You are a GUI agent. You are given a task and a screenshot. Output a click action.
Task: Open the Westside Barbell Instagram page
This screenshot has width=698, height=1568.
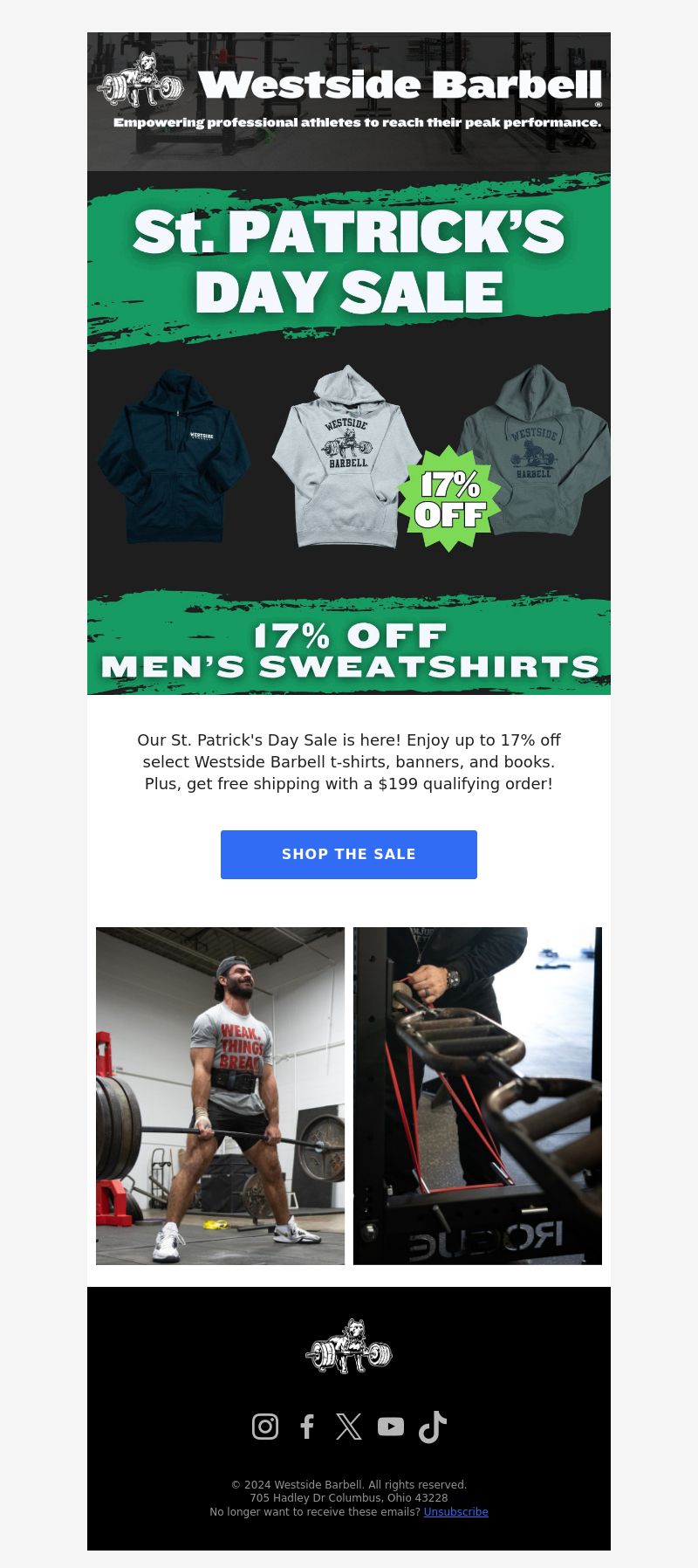pyautogui.click(x=265, y=1427)
